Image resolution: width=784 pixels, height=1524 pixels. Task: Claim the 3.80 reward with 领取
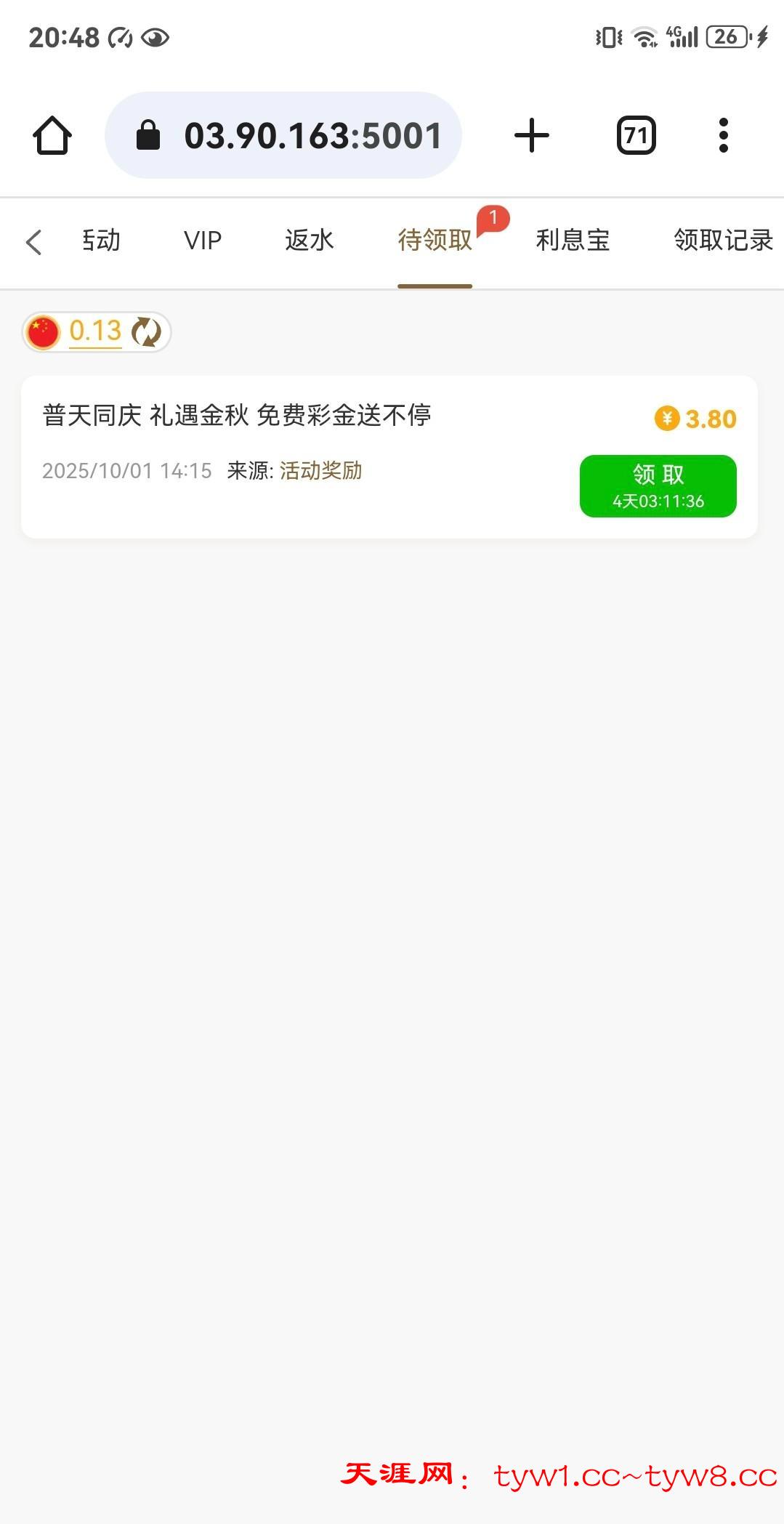(658, 485)
